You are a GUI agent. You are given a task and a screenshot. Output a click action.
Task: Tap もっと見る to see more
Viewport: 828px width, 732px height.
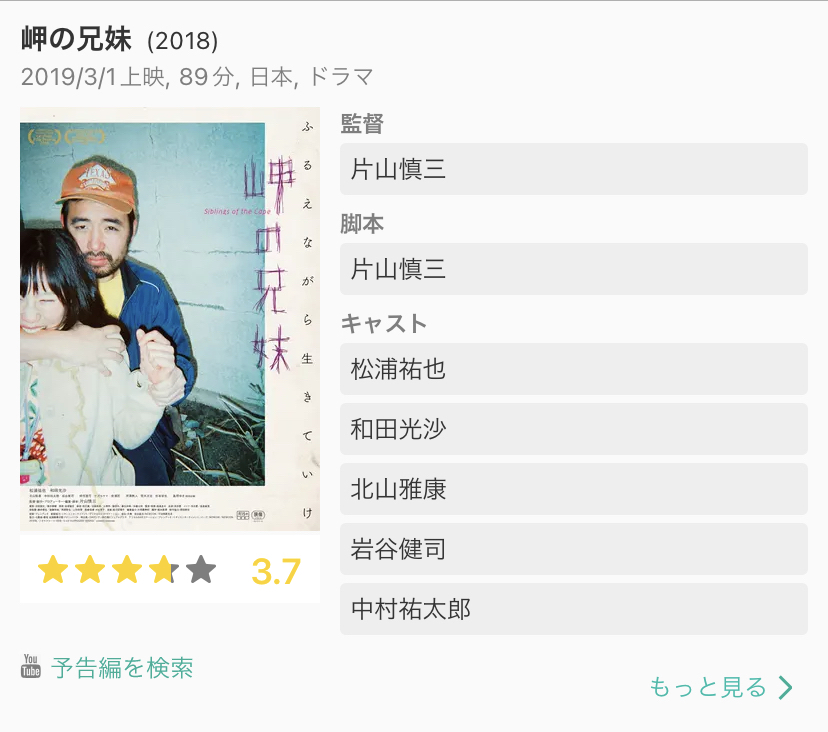pos(720,687)
